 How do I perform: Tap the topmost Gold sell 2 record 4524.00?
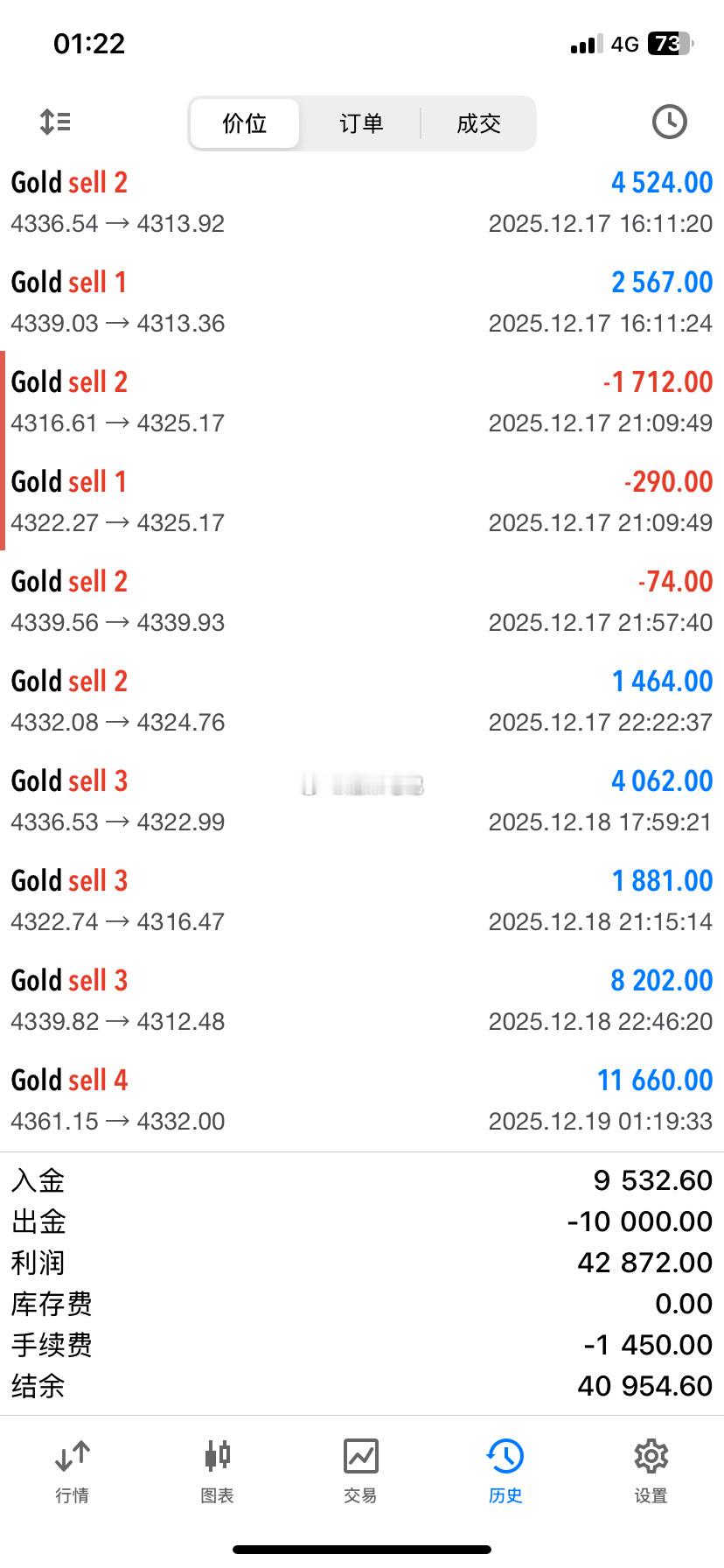(362, 201)
